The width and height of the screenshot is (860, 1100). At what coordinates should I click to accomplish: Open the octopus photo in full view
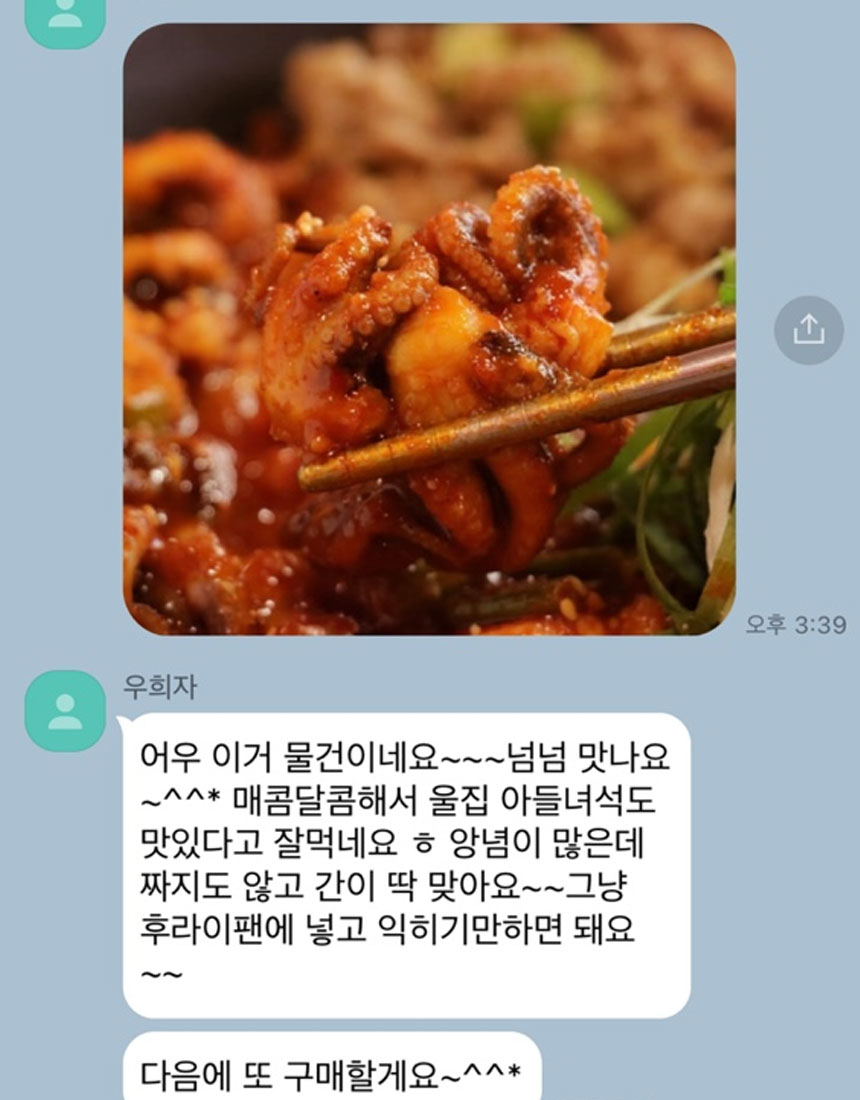tap(429, 330)
